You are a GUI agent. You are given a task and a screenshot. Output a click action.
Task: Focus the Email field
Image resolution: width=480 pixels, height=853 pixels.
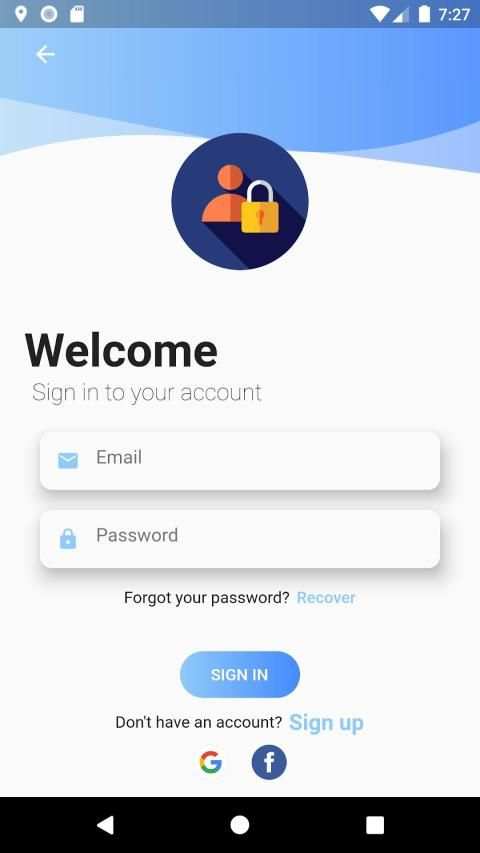(240, 461)
